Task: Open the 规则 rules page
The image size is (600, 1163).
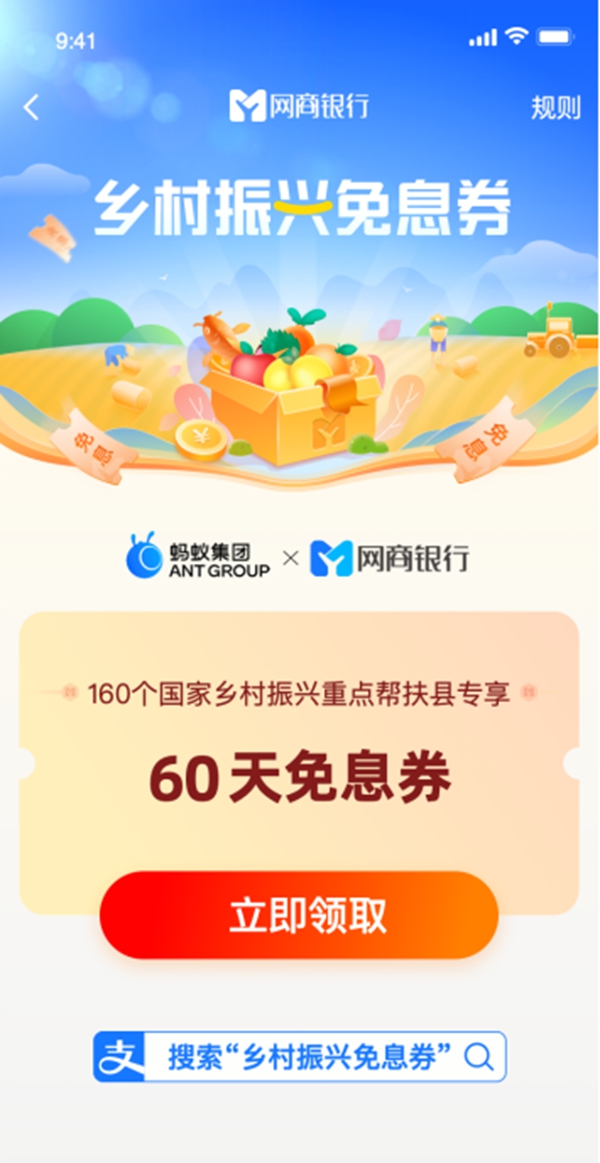Action: 554,107
